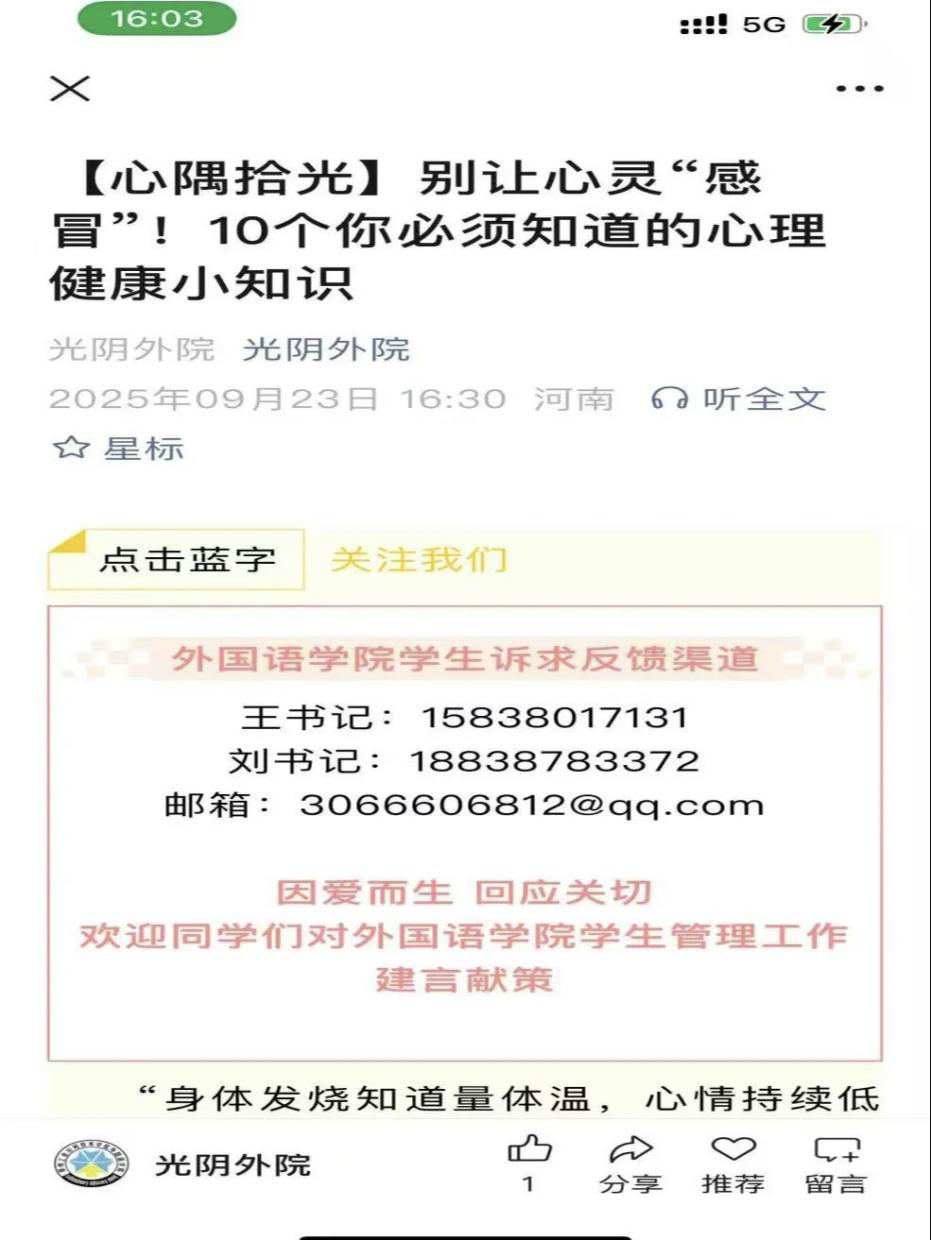This screenshot has width=931, height=1240.
Task: Open the blue 光阴外院 account link
Action: [x=326, y=350]
